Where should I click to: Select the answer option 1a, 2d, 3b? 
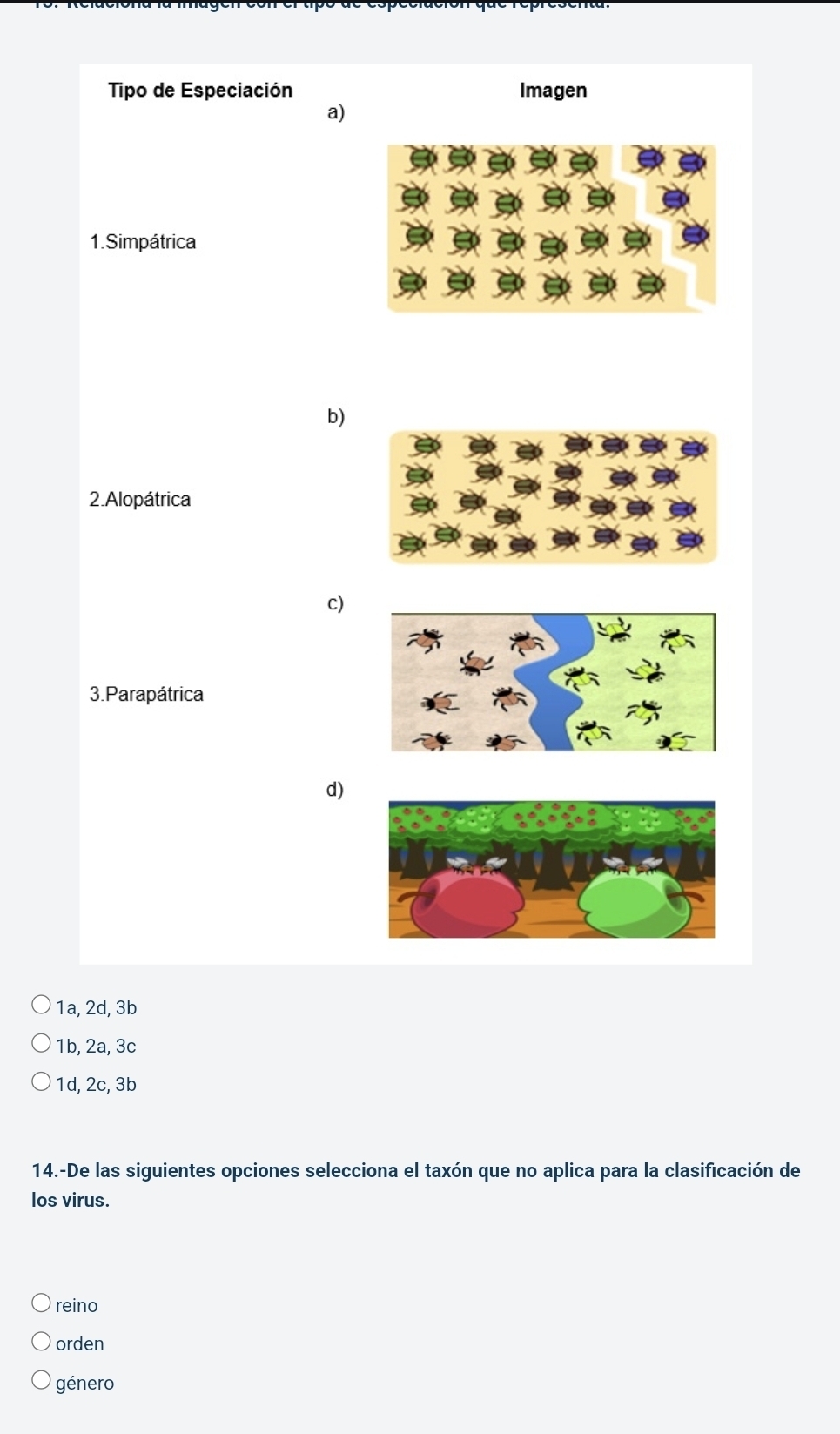pyautogui.click(x=42, y=1006)
